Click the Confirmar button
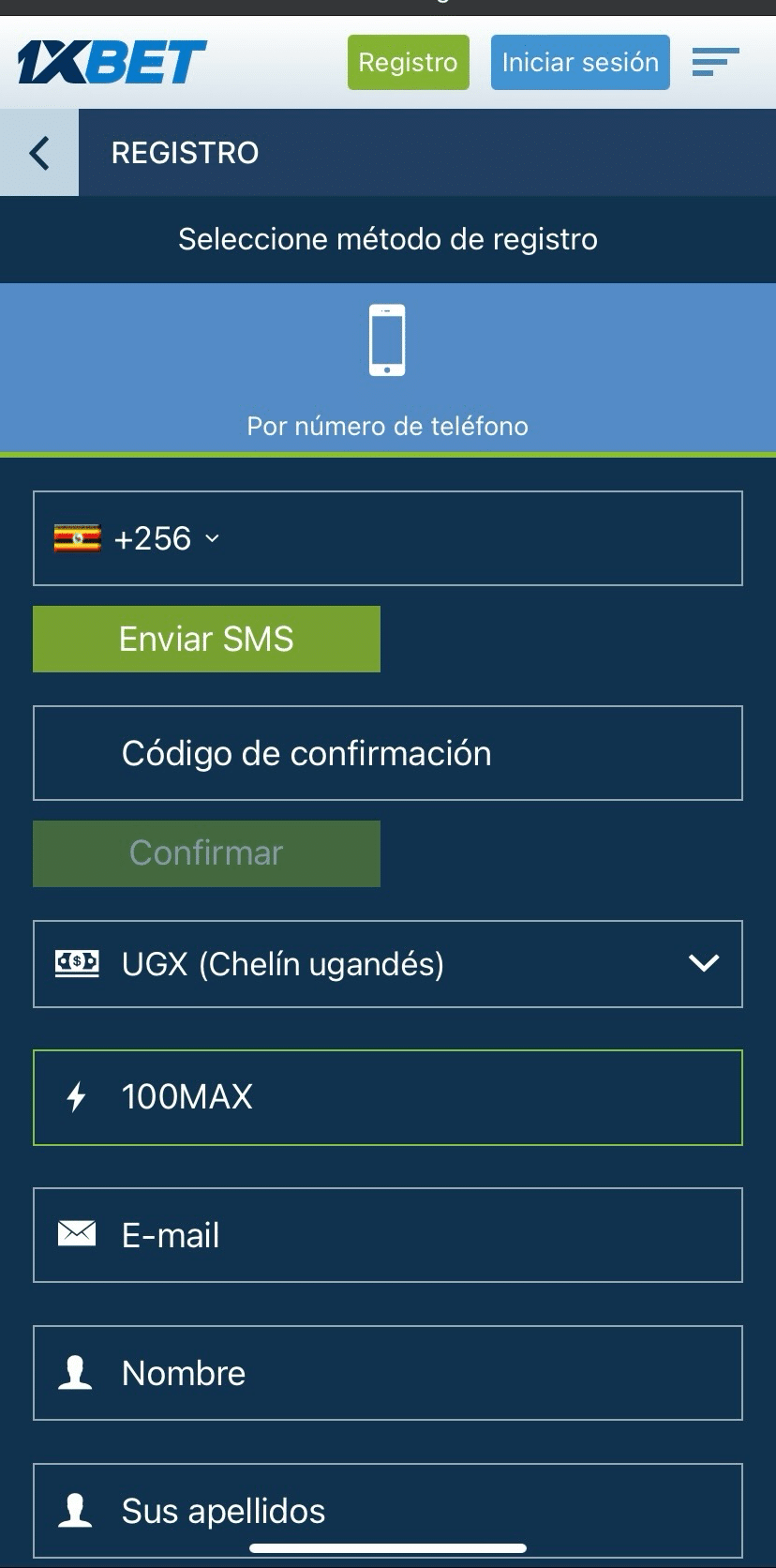The image size is (776, 1568). pyautogui.click(x=206, y=852)
